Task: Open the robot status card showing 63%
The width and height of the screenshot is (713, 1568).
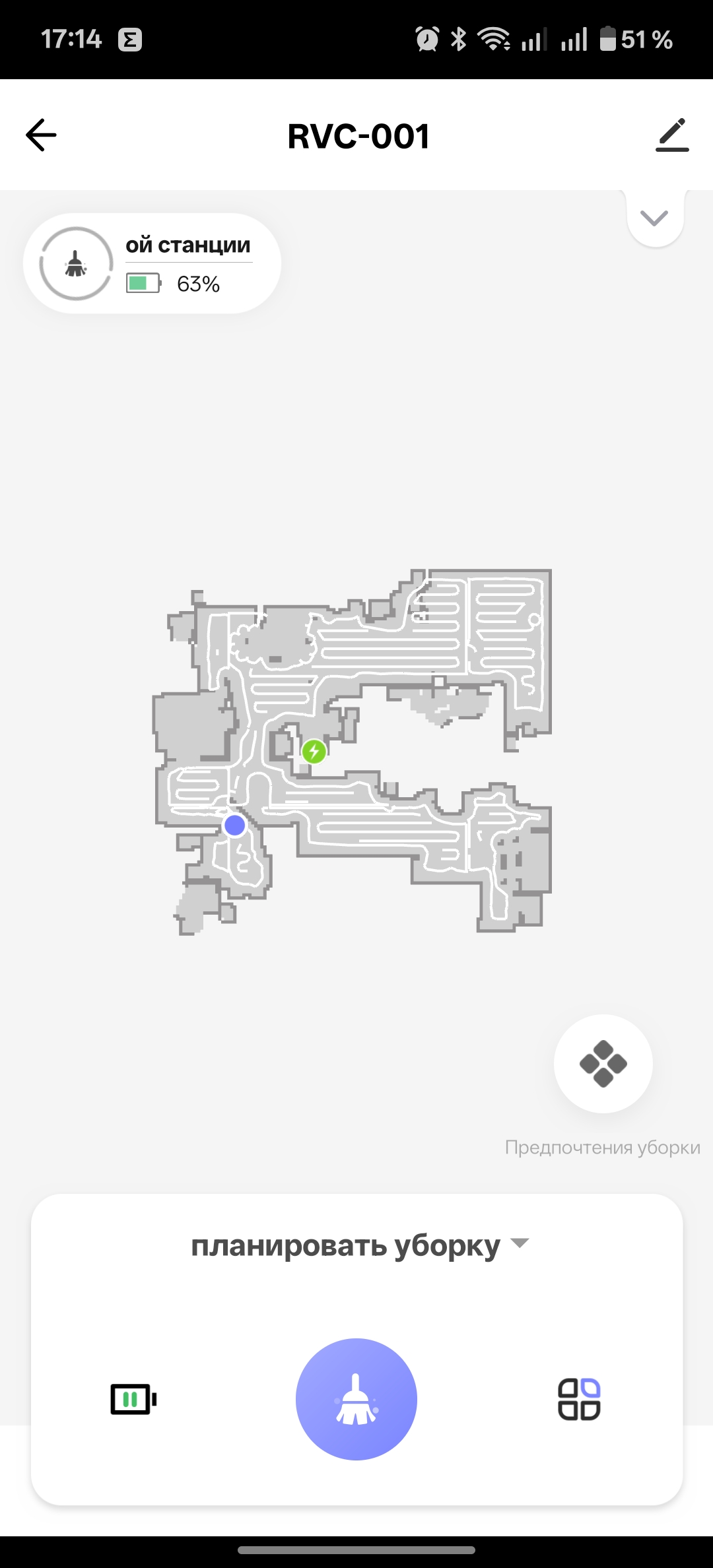Action: pos(153,264)
